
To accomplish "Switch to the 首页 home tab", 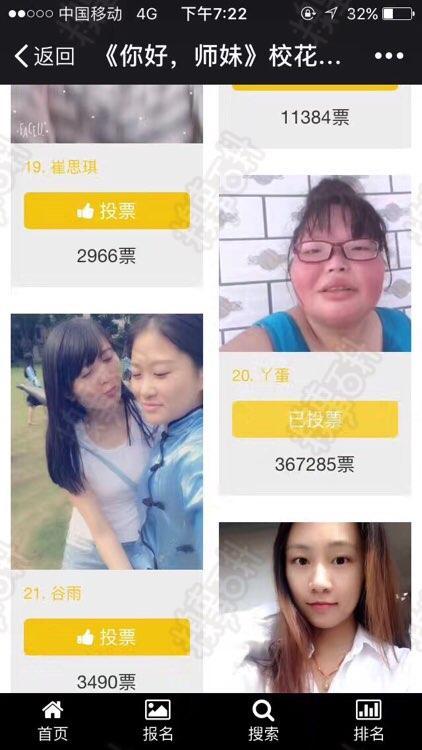I will (53, 721).
